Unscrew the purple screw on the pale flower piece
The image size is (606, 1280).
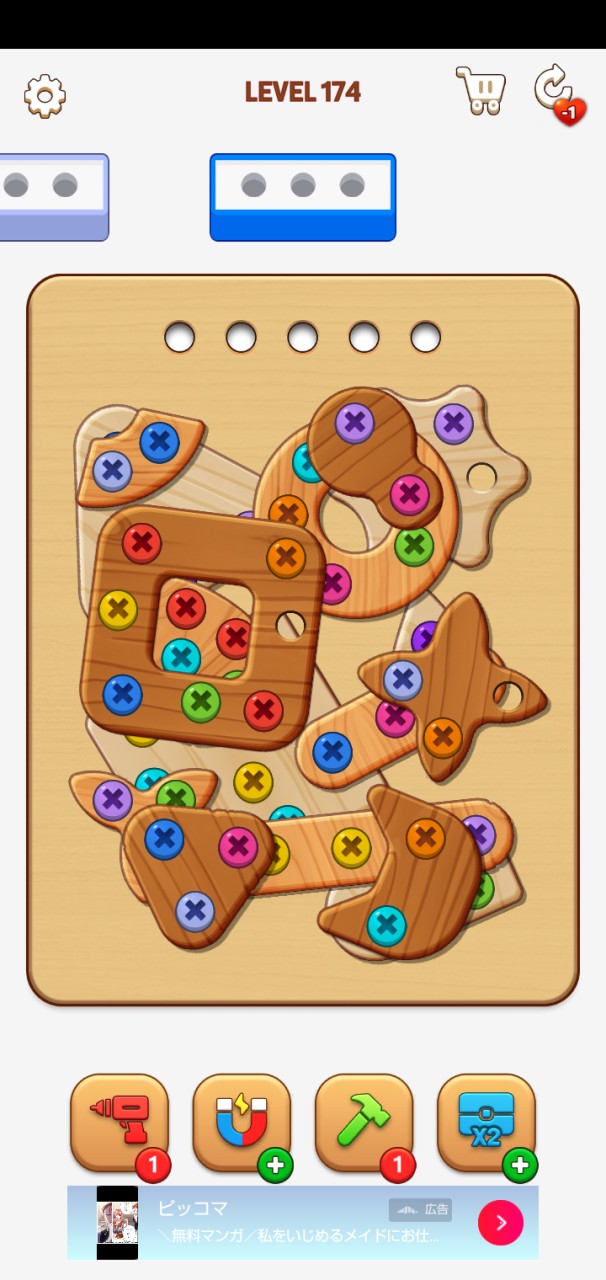453,423
